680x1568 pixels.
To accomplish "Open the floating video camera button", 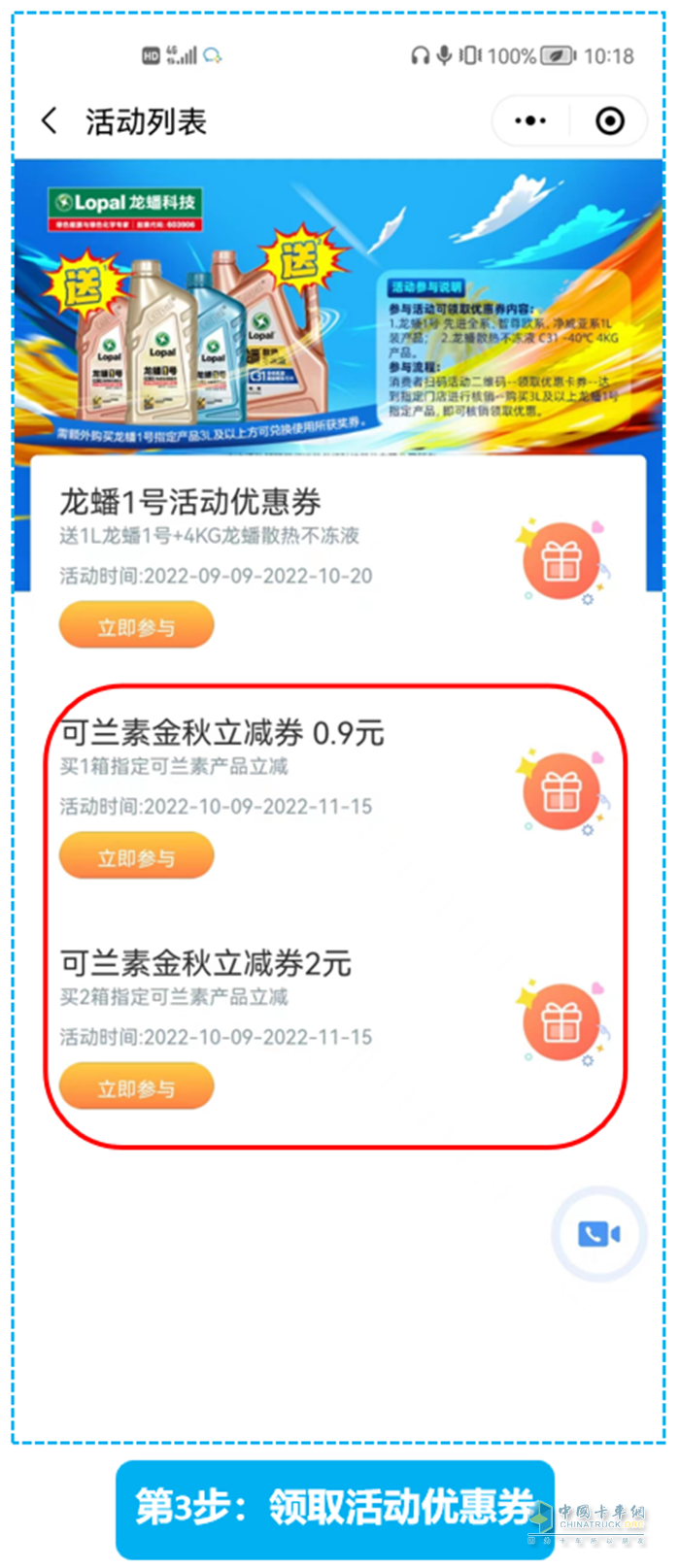I will pyautogui.click(x=599, y=1234).
